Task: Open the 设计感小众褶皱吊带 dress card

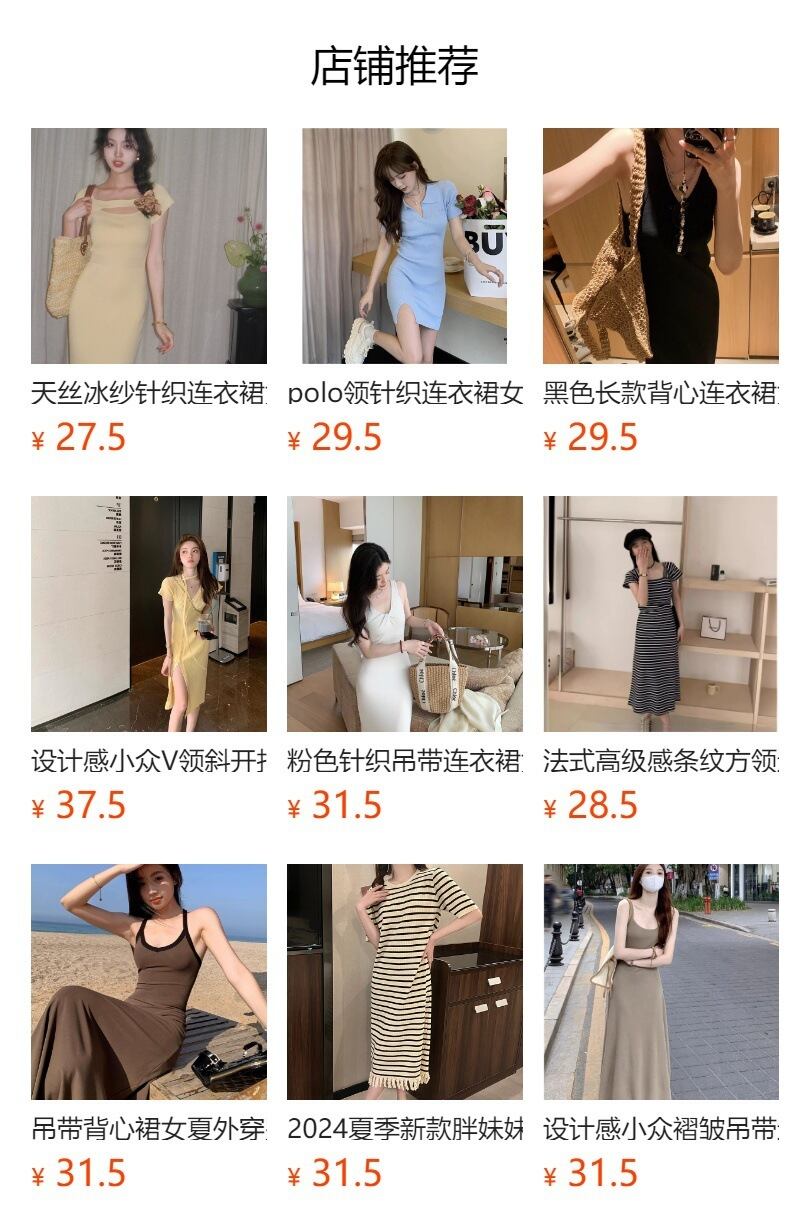Action: [x=661, y=1028]
